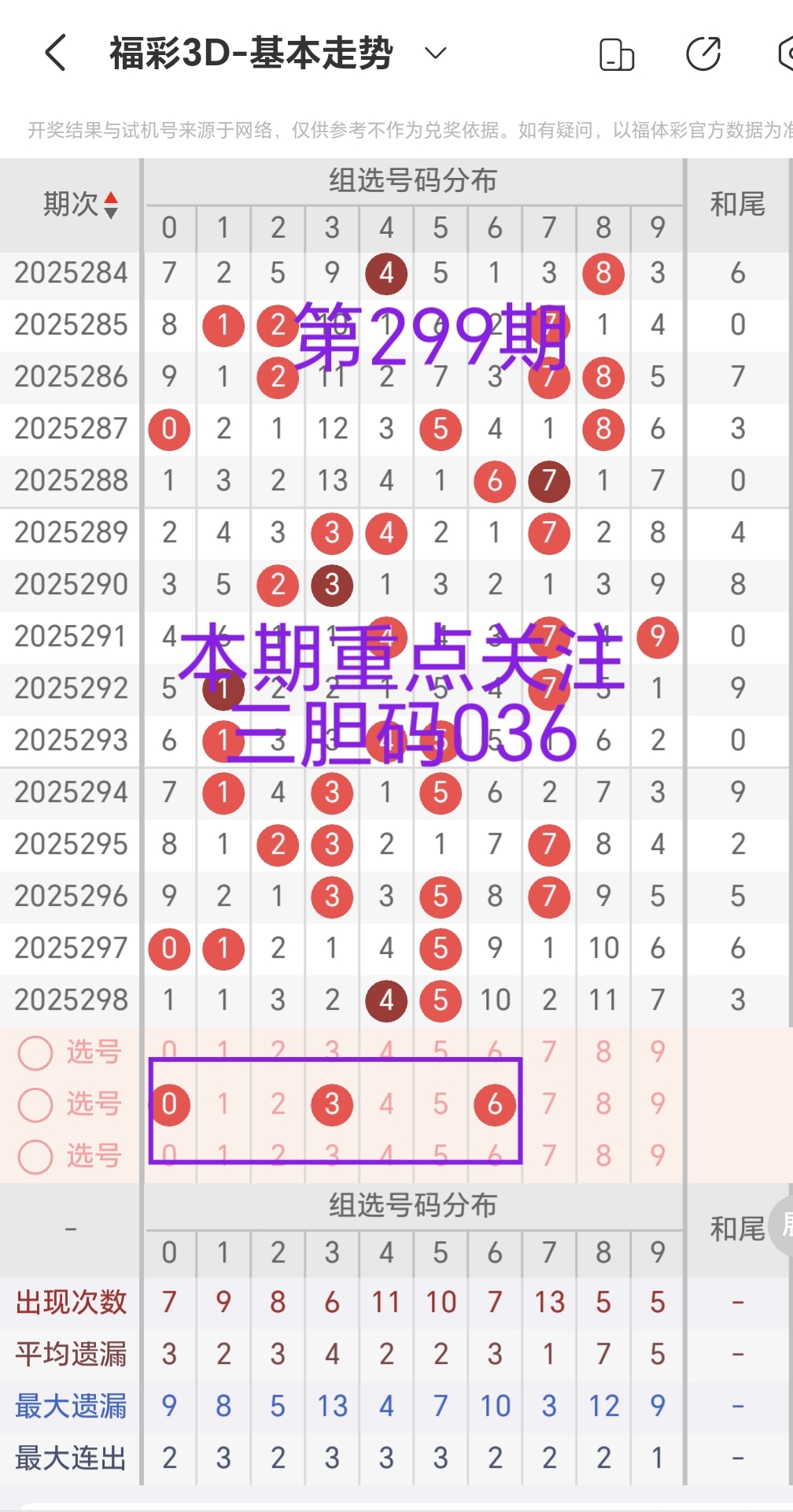Tap the 出现次数 statistics row label
Screen dimensions: 793x1512
pyautogui.click(x=69, y=1302)
